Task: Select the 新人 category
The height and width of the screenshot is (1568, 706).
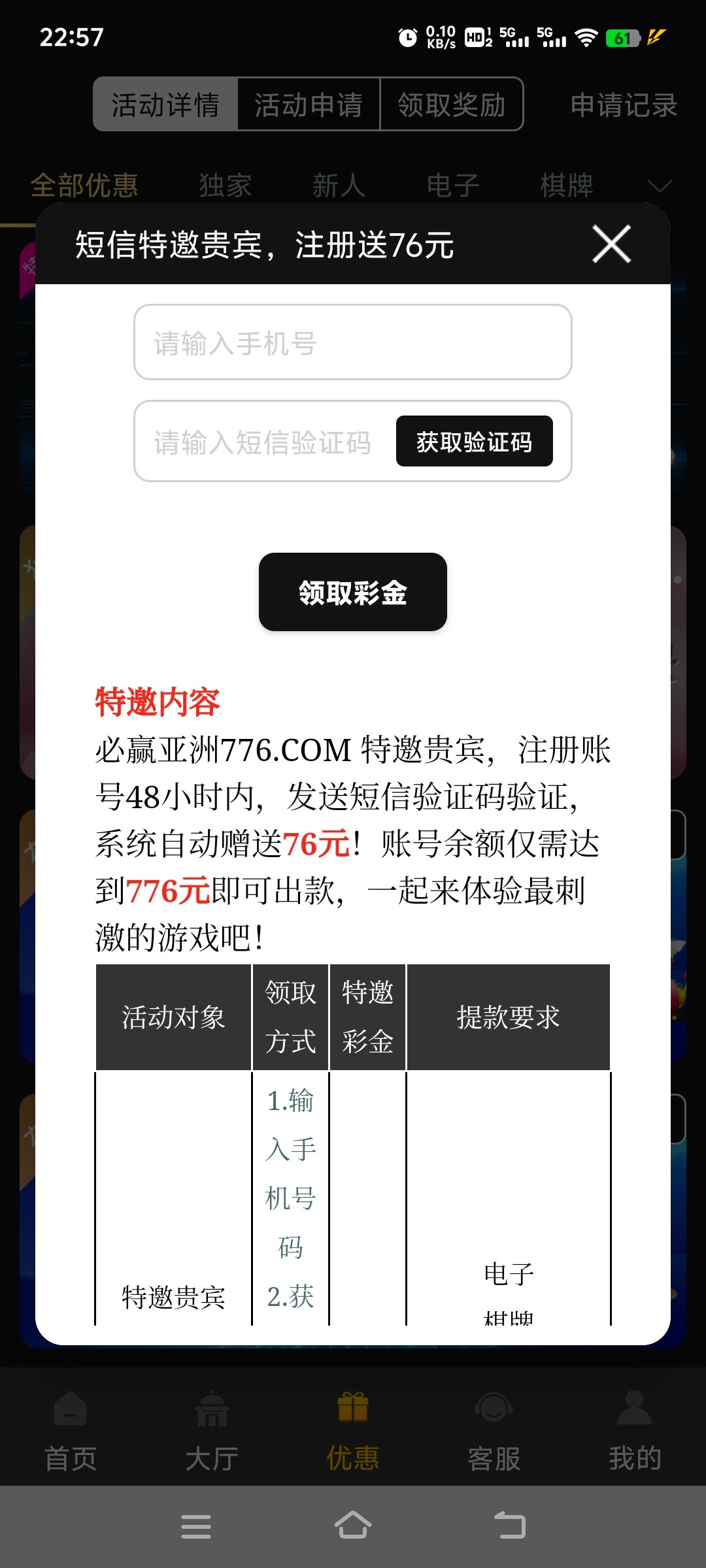Action: 338,186
